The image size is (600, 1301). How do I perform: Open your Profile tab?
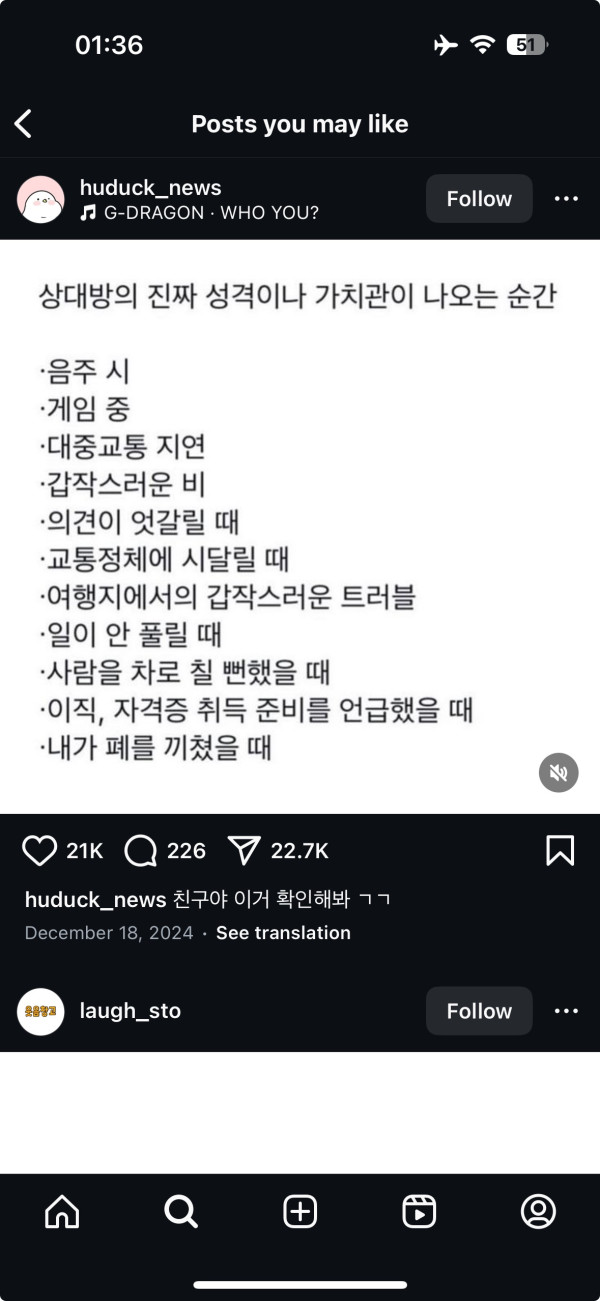(538, 1212)
